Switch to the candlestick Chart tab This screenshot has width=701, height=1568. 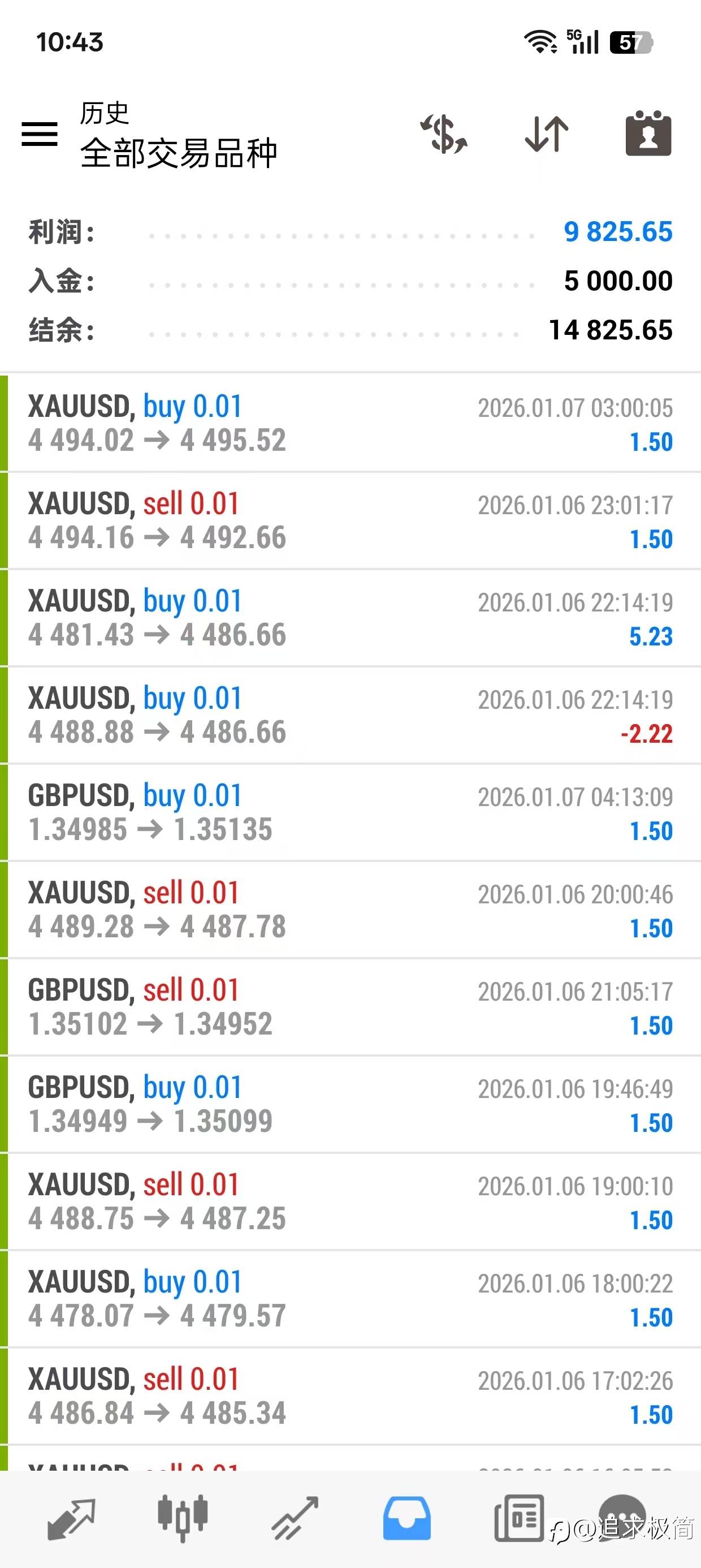183,1519
